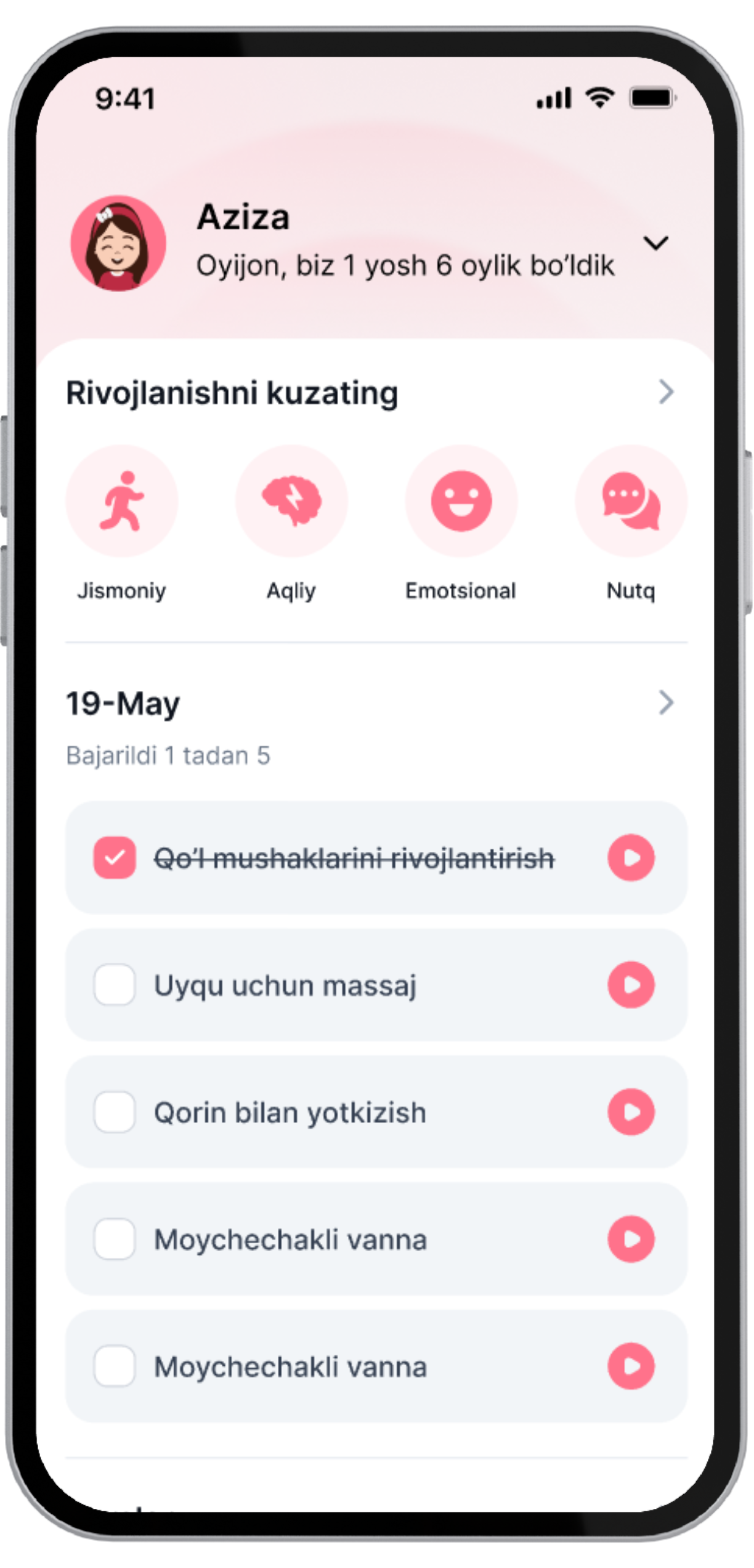
Task: Open the 19-May tasks arrow
Action: pos(666,703)
